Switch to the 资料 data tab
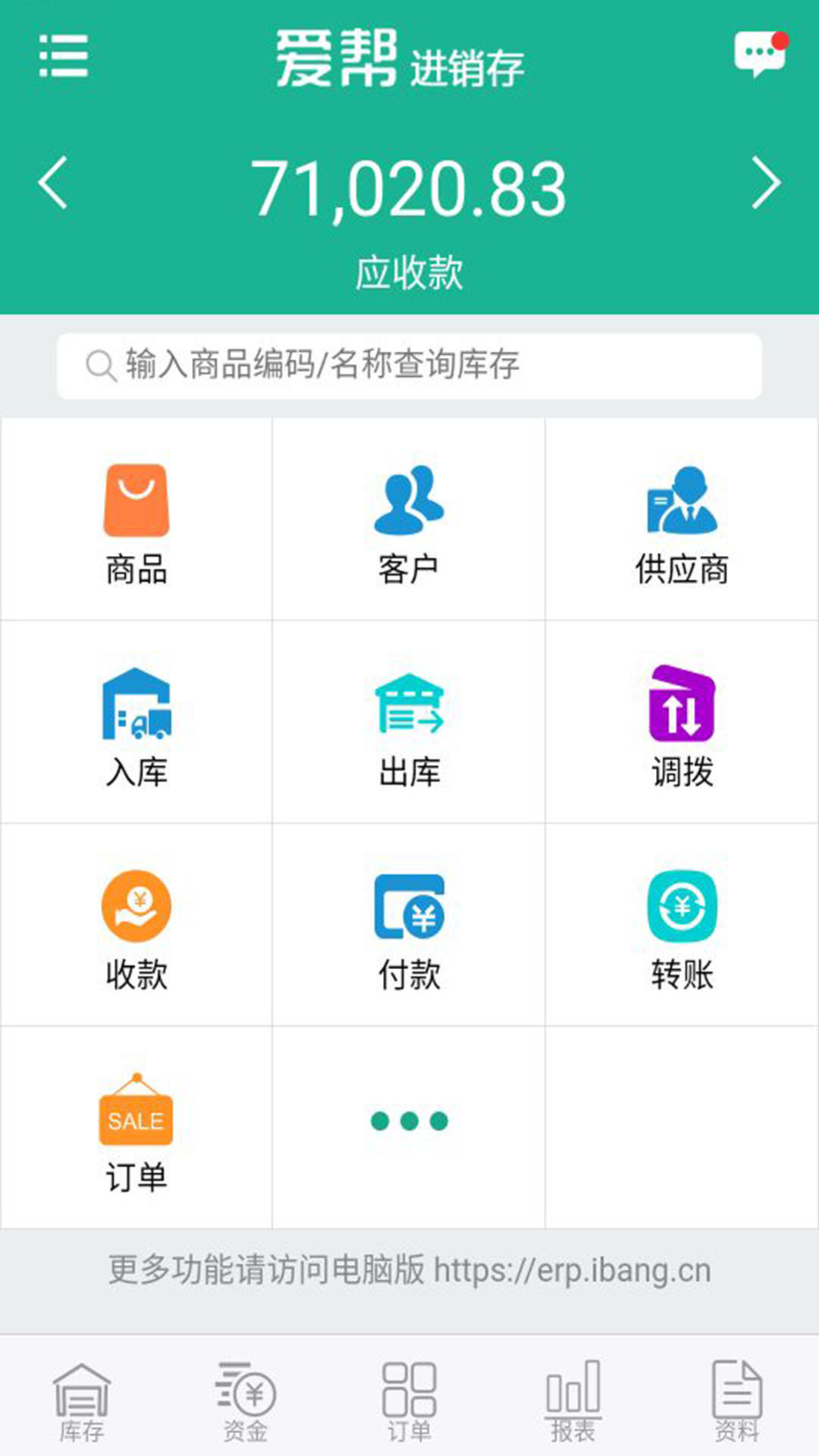The width and height of the screenshot is (819, 1456). pyautogui.click(x=737, y=1400)
